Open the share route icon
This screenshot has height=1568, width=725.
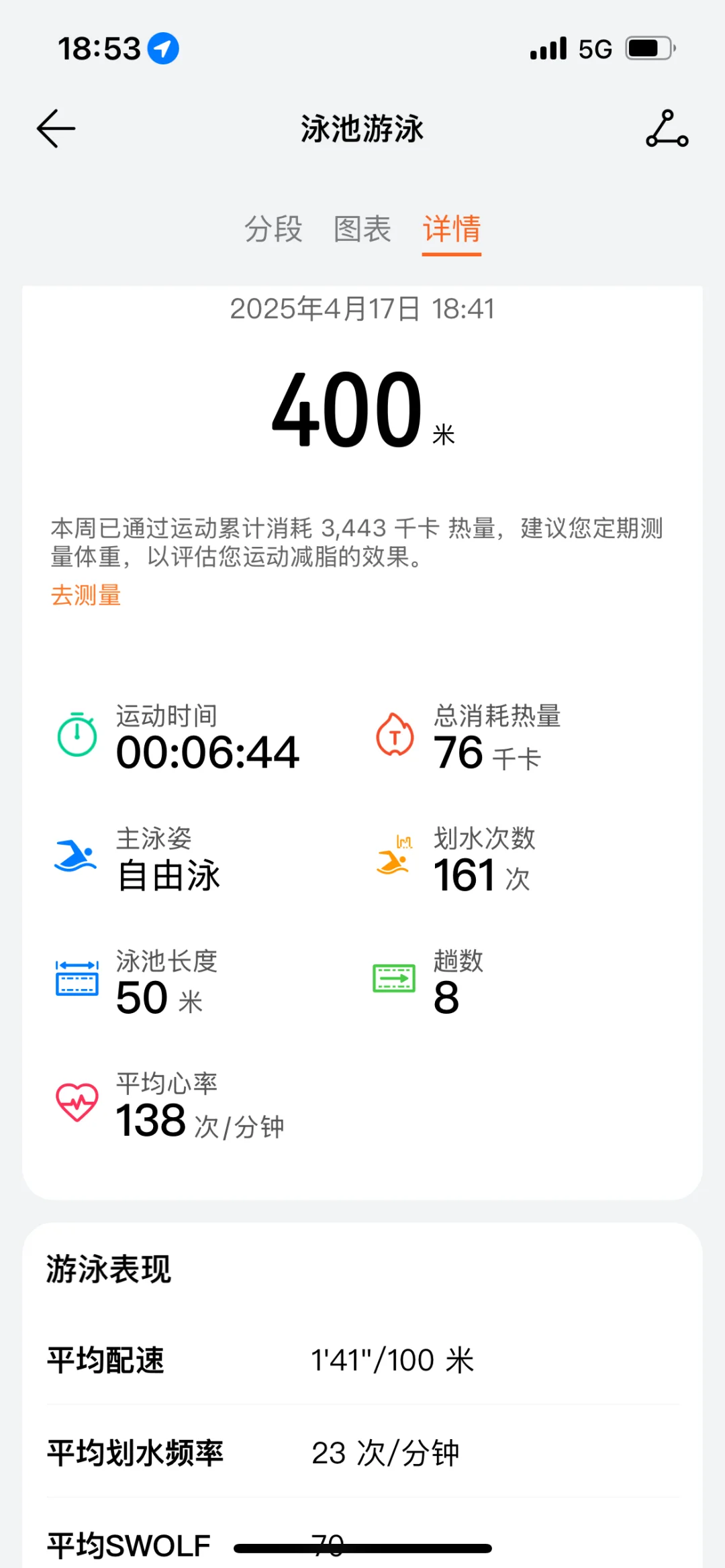667,128
